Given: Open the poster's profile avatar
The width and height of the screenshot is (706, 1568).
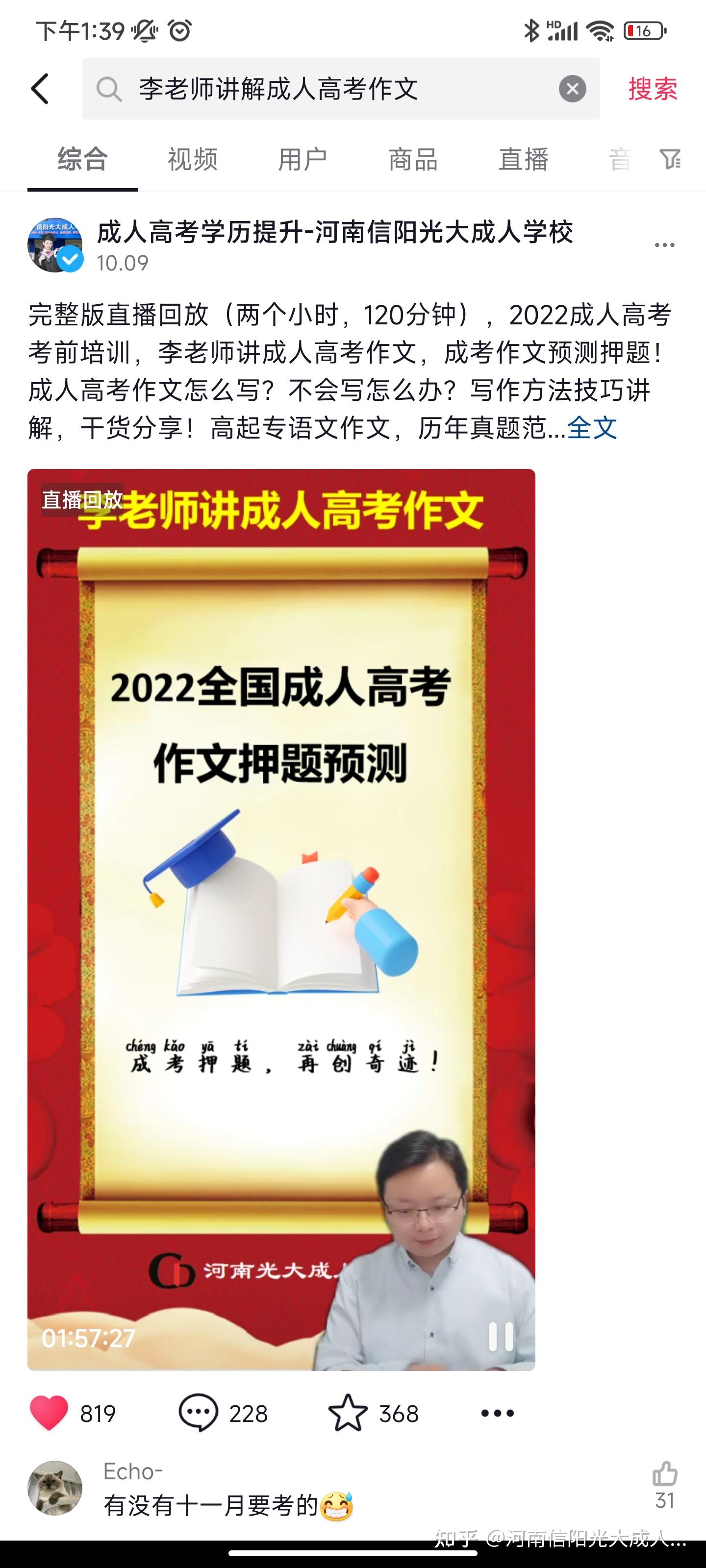Looking at the screenshot, I should pyautogui.click(x=55, y=245).
